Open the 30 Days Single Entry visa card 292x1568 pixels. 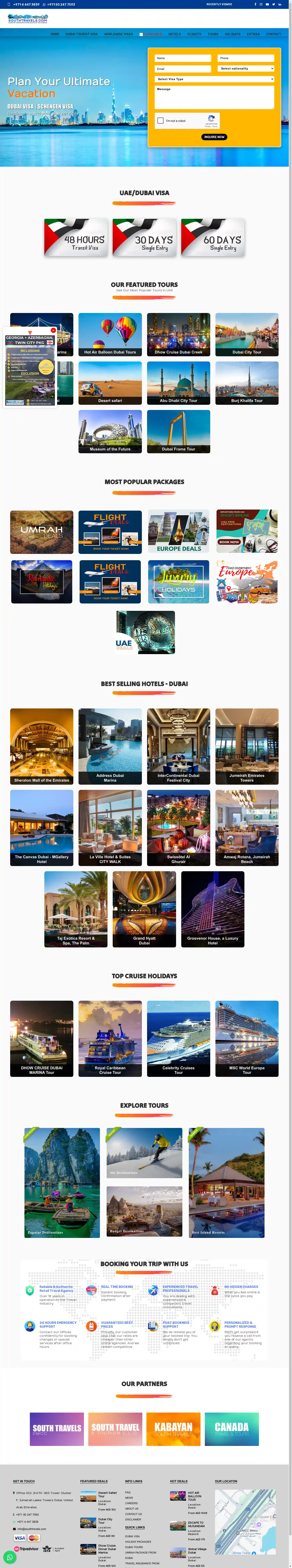tap(144, 237)
